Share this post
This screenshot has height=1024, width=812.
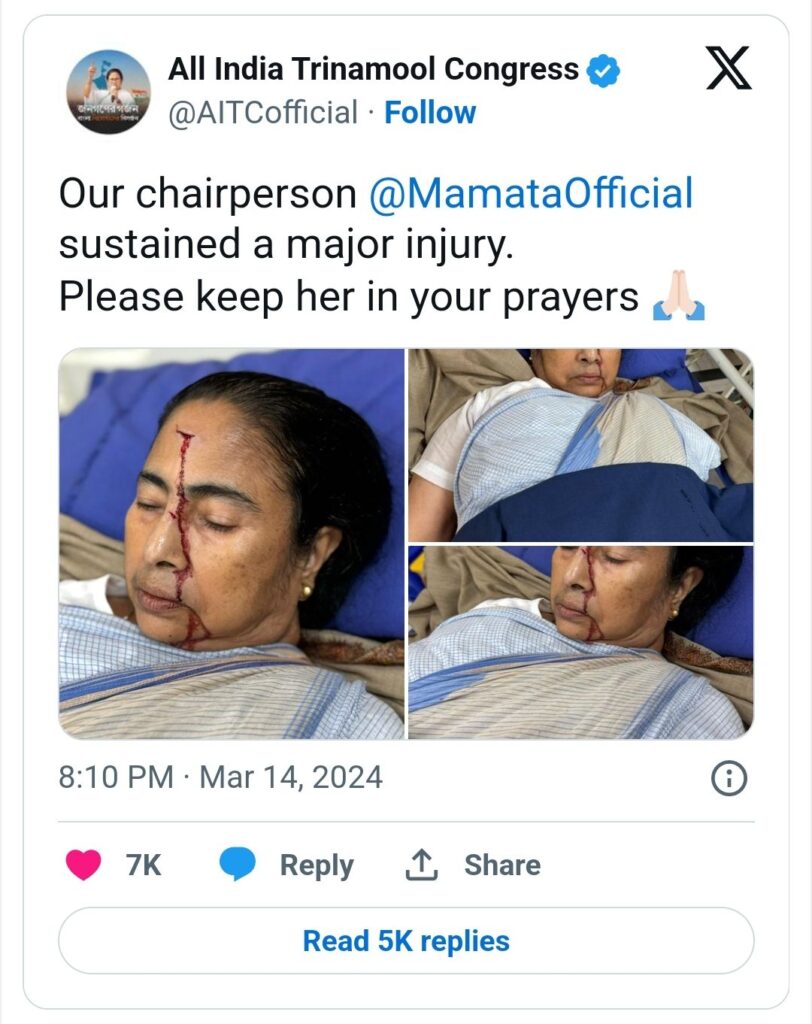coord(473,865)
